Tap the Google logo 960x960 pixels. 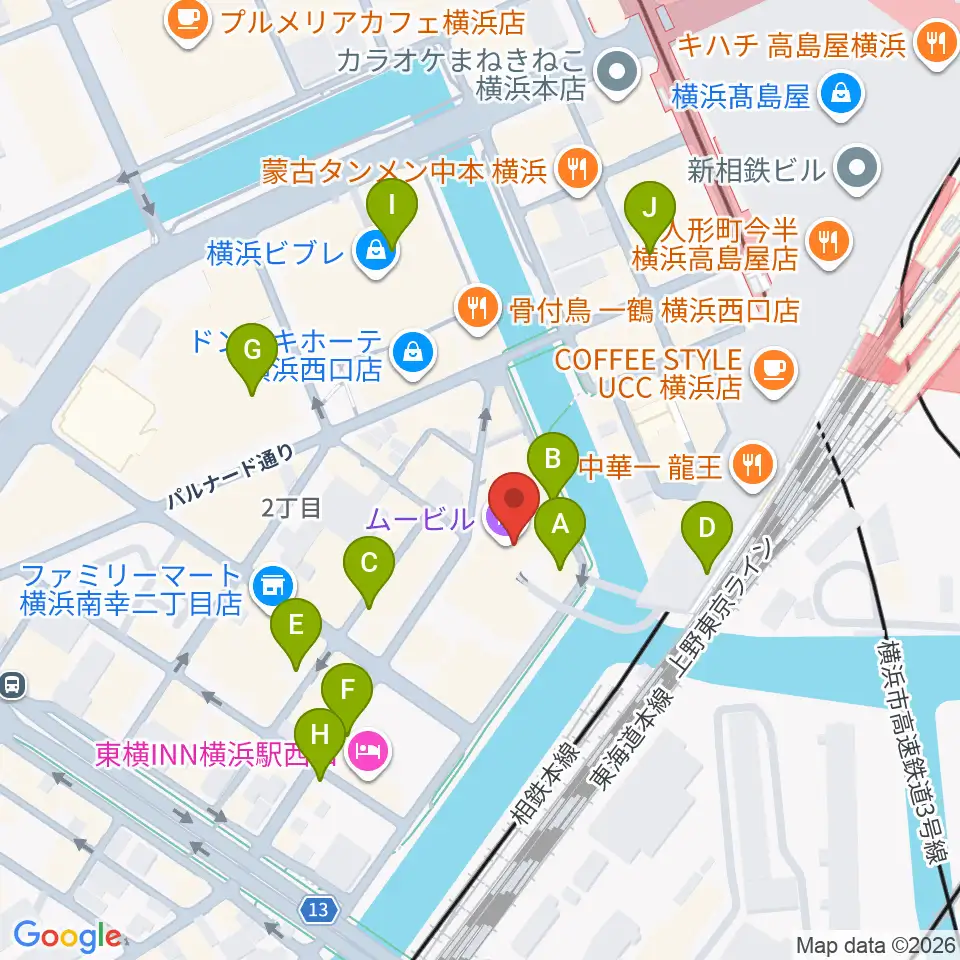67,936
